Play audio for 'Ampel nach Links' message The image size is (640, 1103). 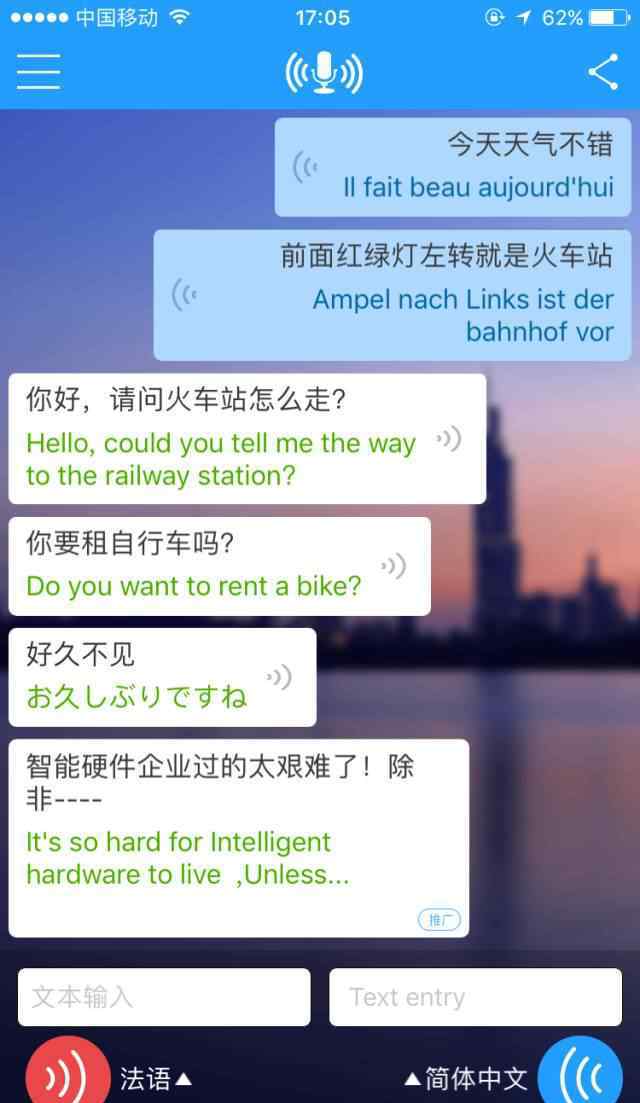[x=184, y=294]
